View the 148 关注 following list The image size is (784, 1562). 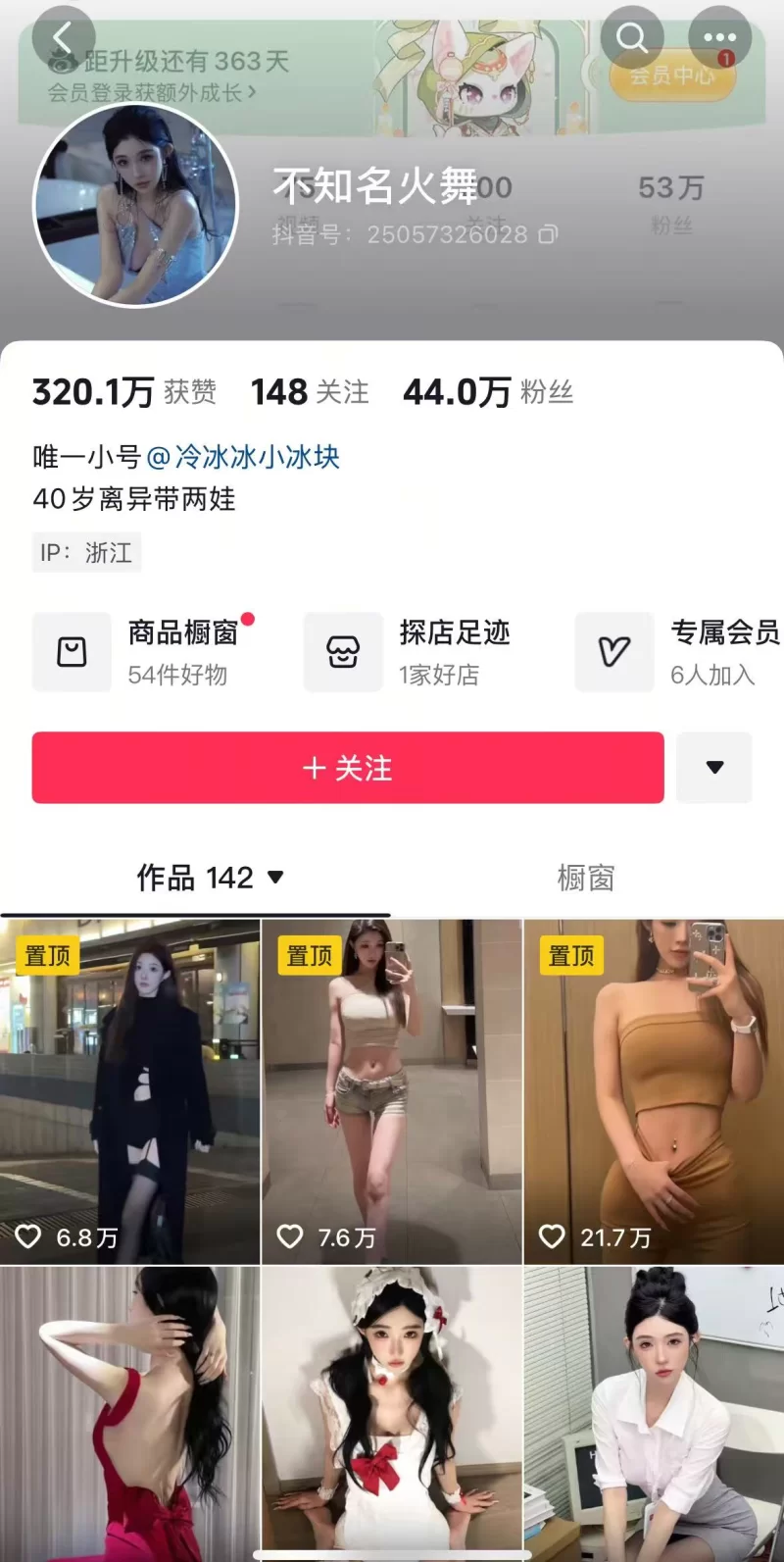point(310,392)
